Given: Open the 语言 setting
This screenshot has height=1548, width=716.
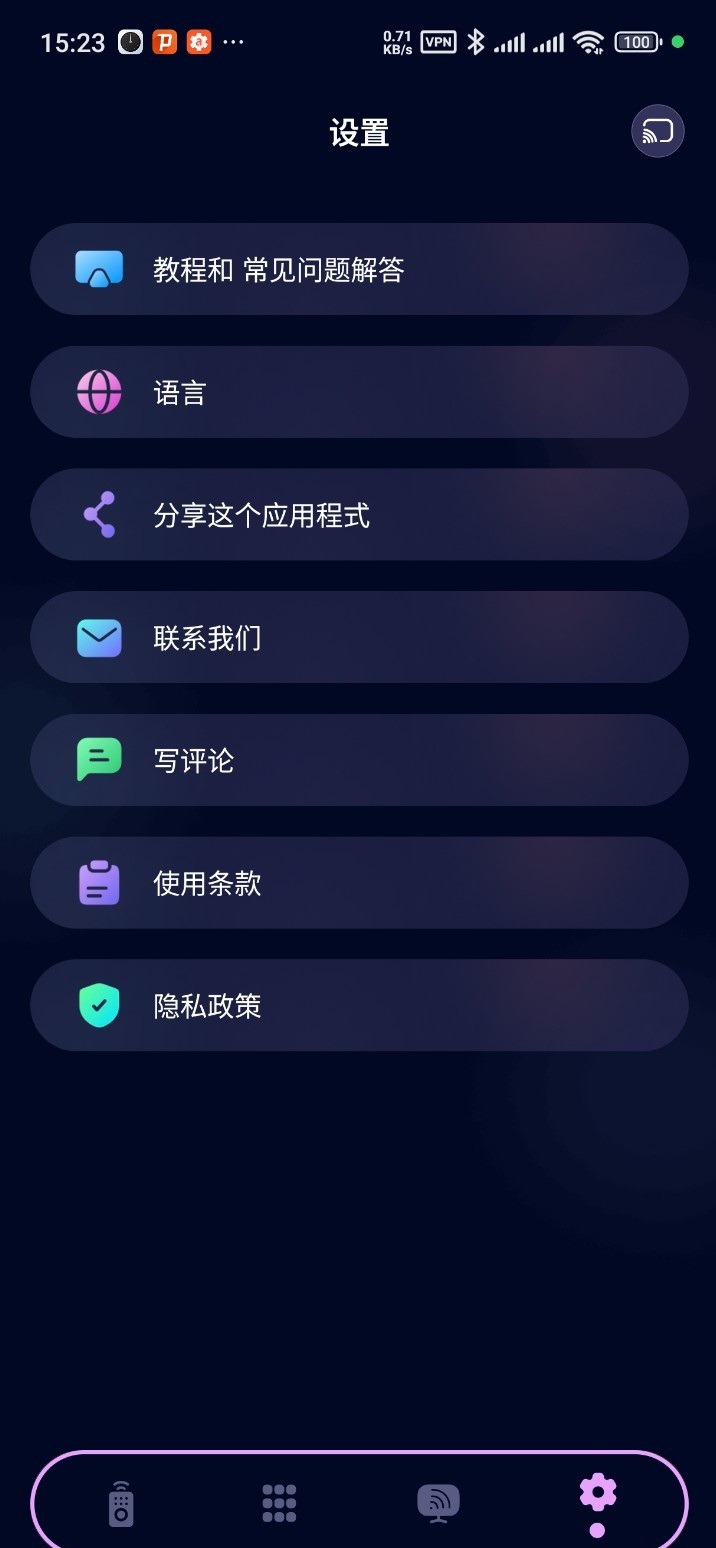Looking at the screenshot, I should 359,392.
